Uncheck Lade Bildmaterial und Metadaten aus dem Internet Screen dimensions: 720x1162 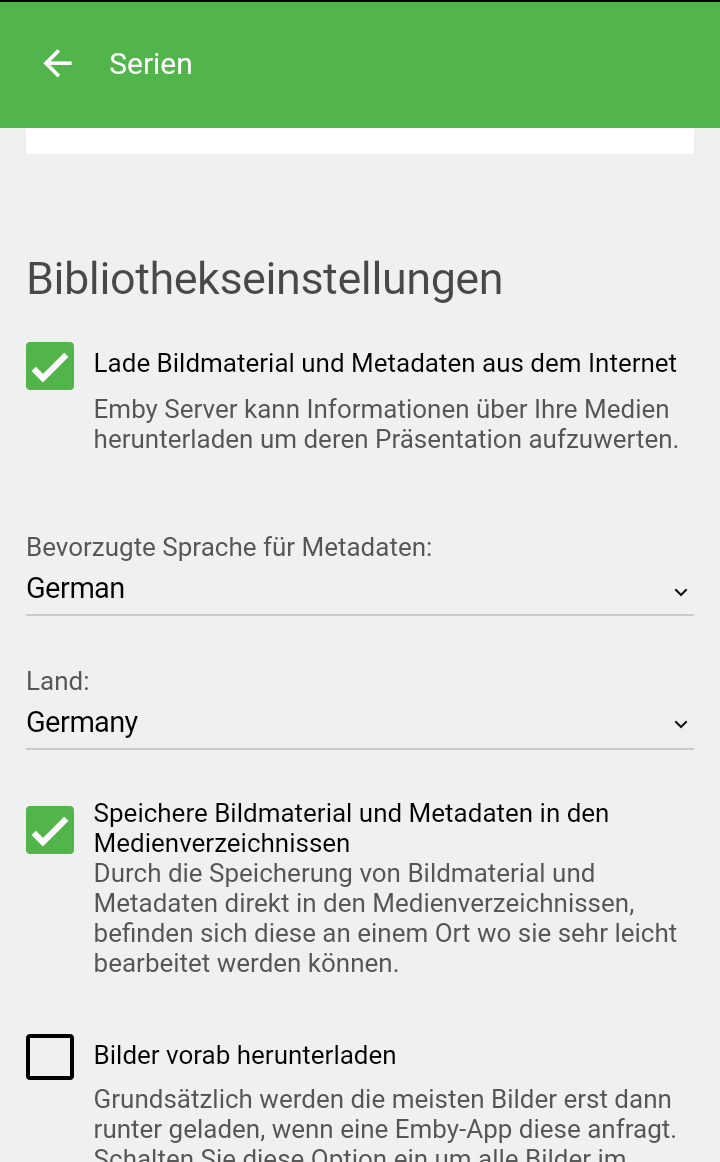pyautogui.click(x=50, y=366)
